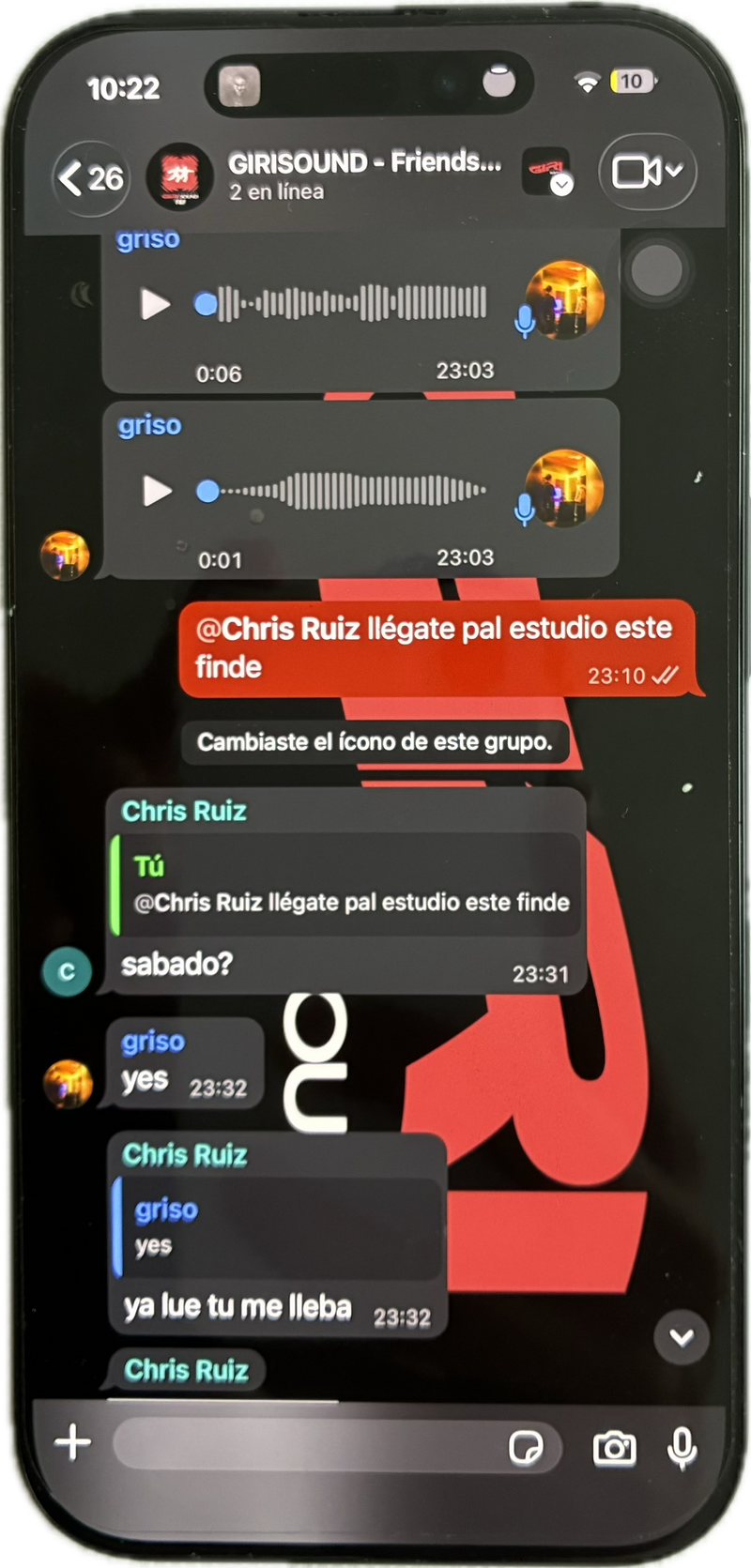Viewport: 751px width, 1568px height.
Task: Start a video call in the group
Action: coord(647,172)
